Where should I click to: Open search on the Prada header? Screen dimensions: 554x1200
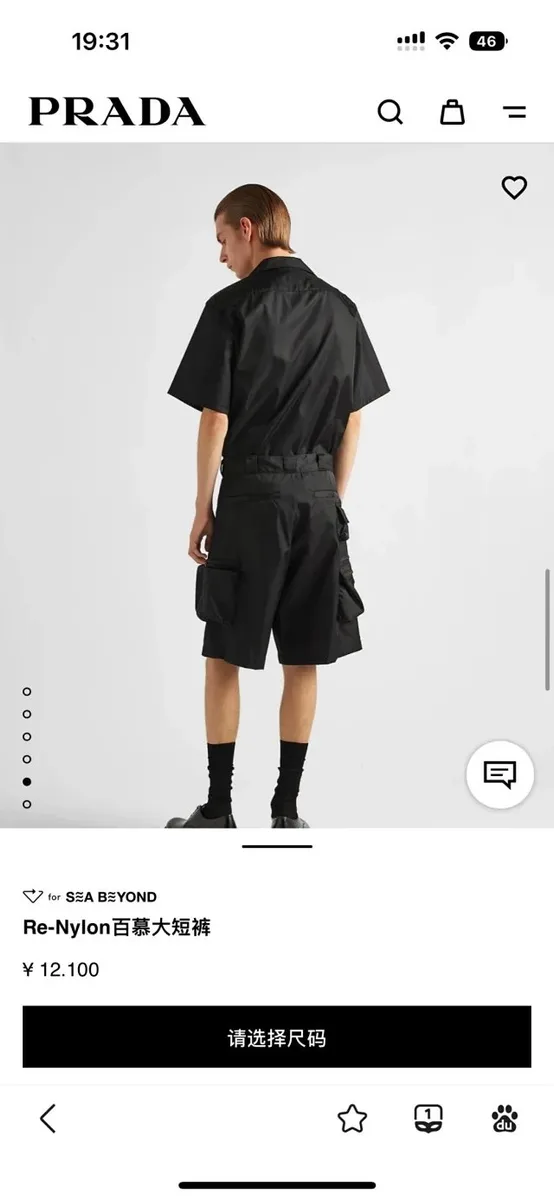(390, 111)
